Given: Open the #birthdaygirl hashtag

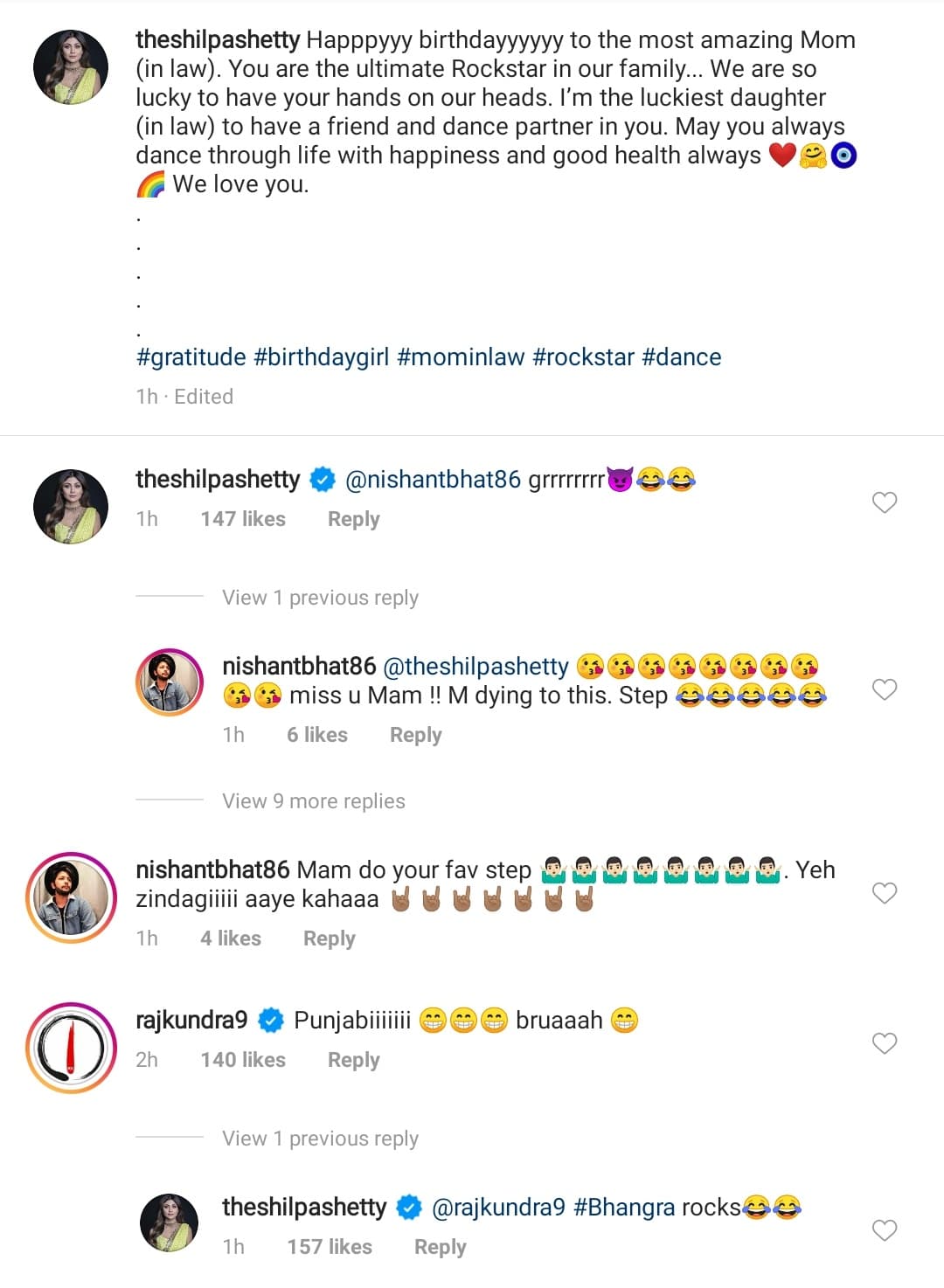Looking at the screenshot, I should pos(321,357).
